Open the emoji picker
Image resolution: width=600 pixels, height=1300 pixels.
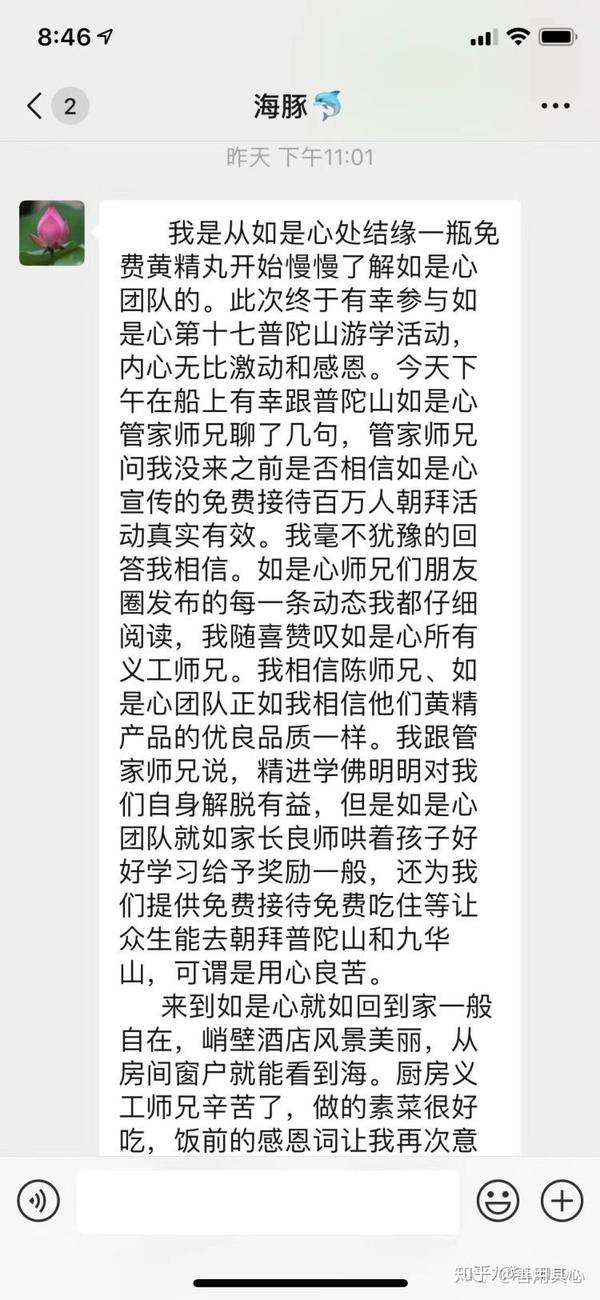497,1200
